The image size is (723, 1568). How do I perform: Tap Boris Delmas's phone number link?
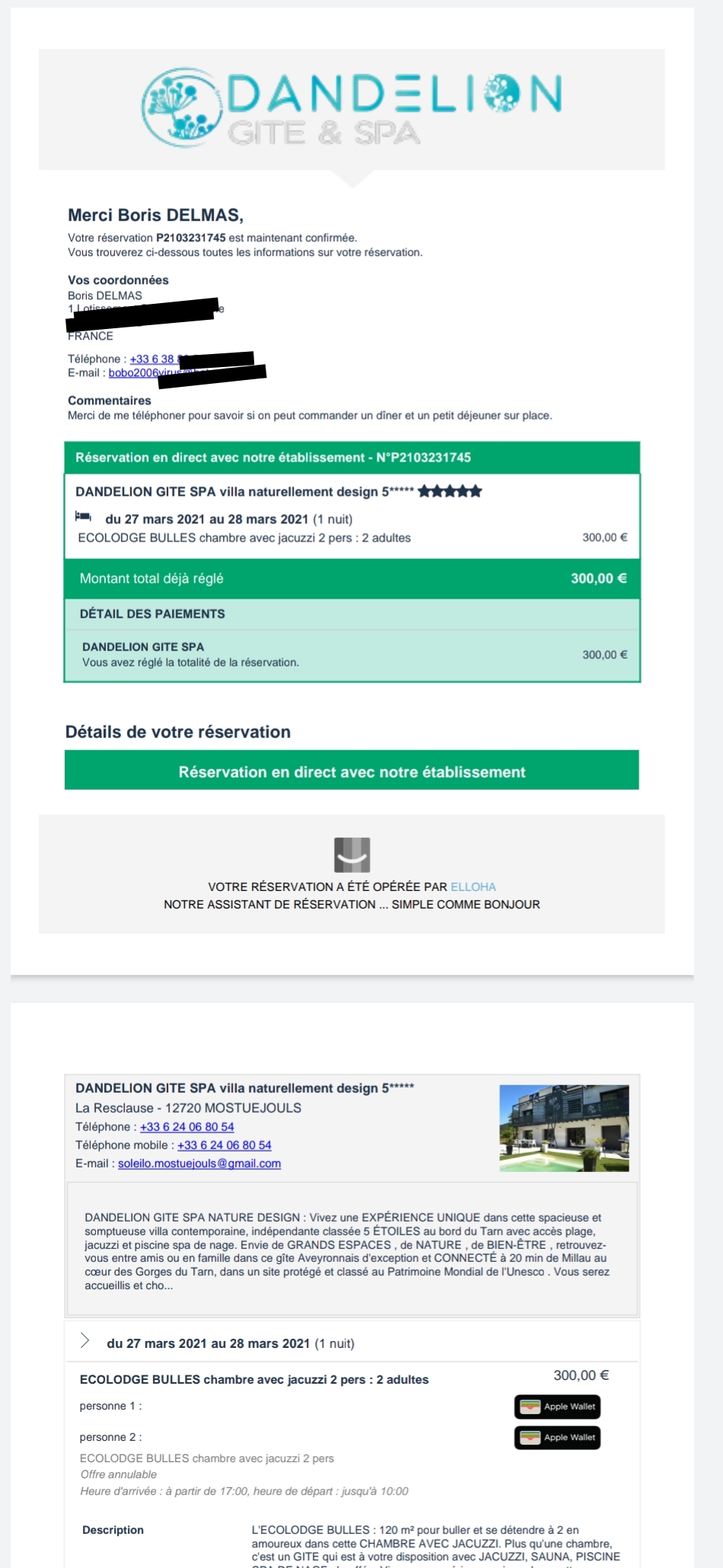(x=155, y=359)
